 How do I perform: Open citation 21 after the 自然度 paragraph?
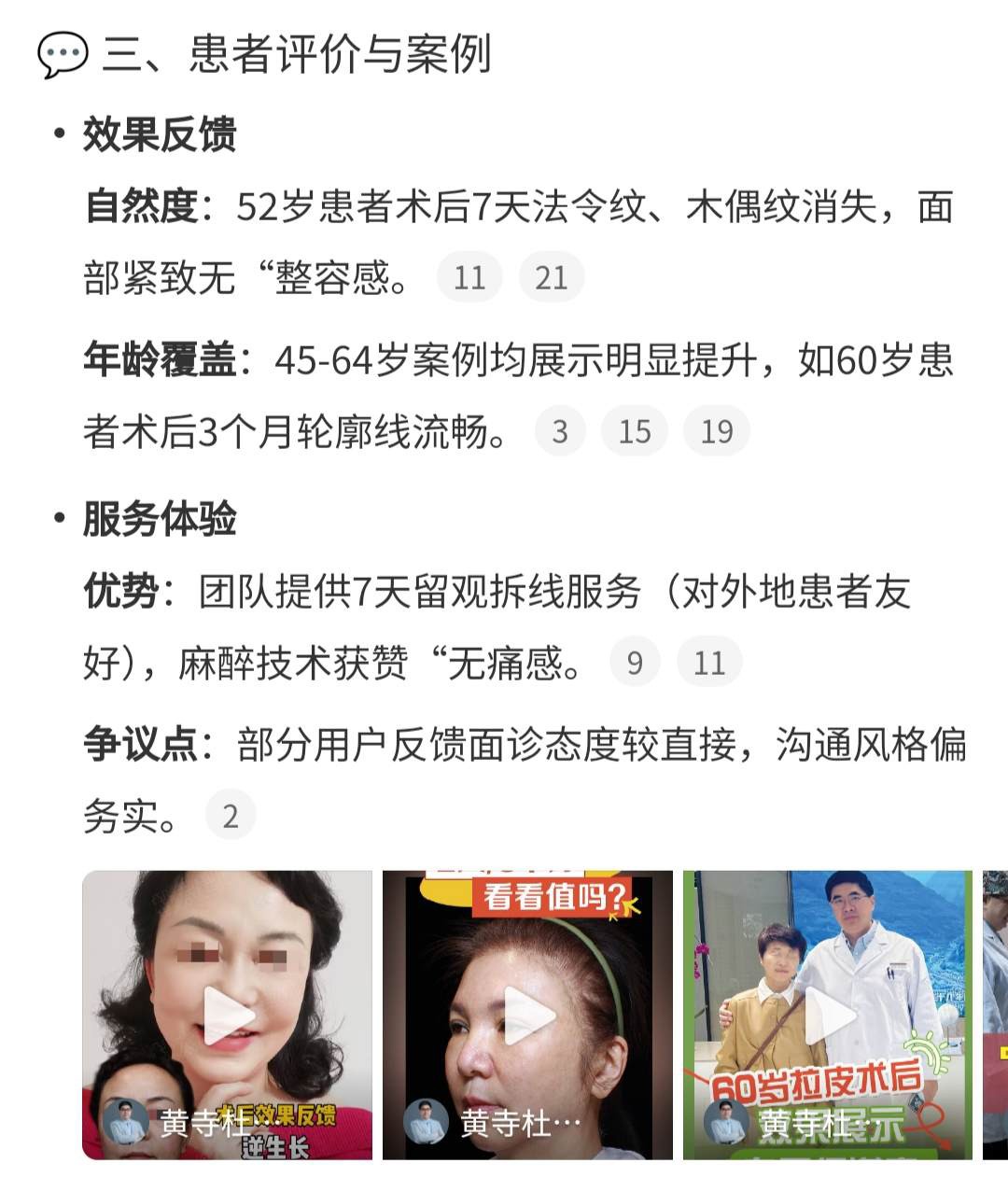pyautogui.click(x=551, y=277)
